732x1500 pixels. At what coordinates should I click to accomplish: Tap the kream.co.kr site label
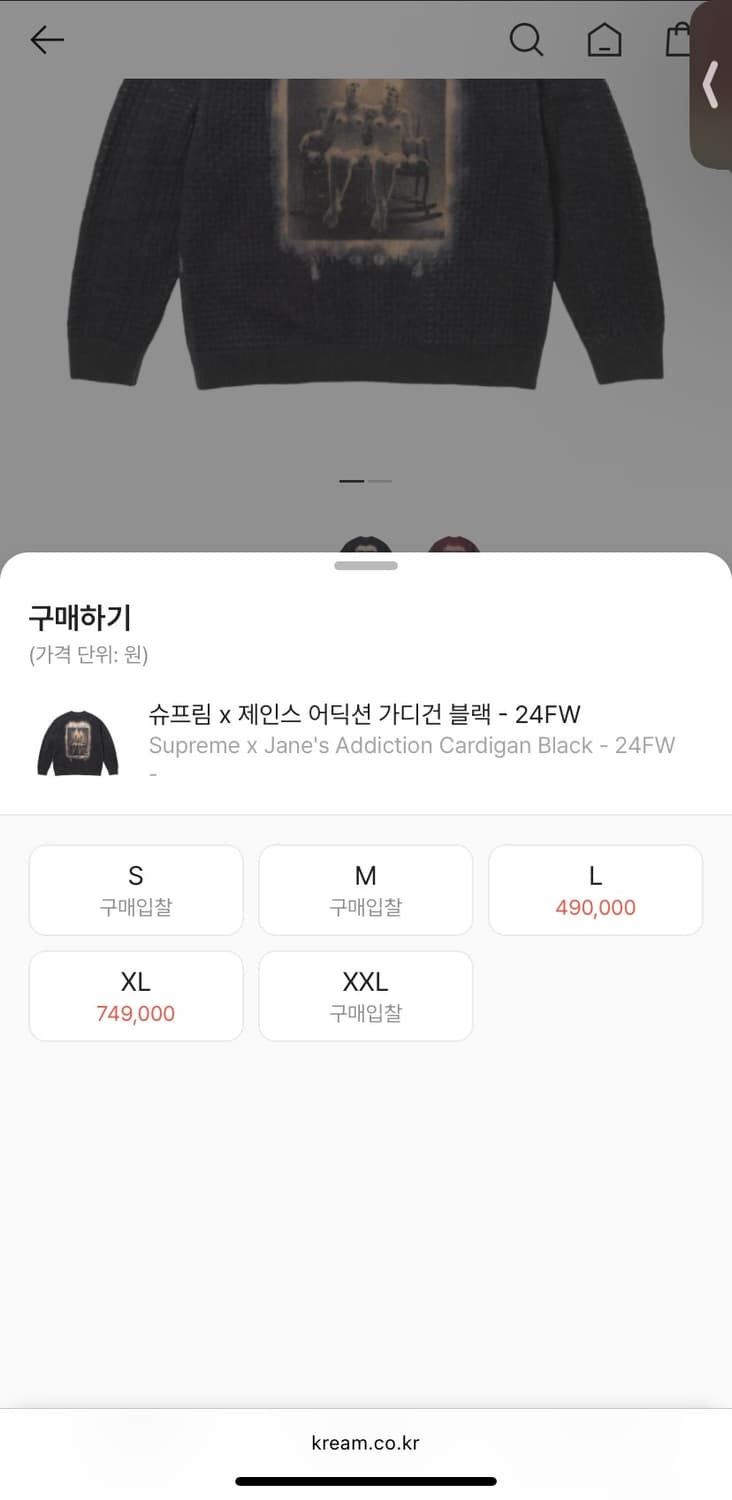coord(366,1441)
